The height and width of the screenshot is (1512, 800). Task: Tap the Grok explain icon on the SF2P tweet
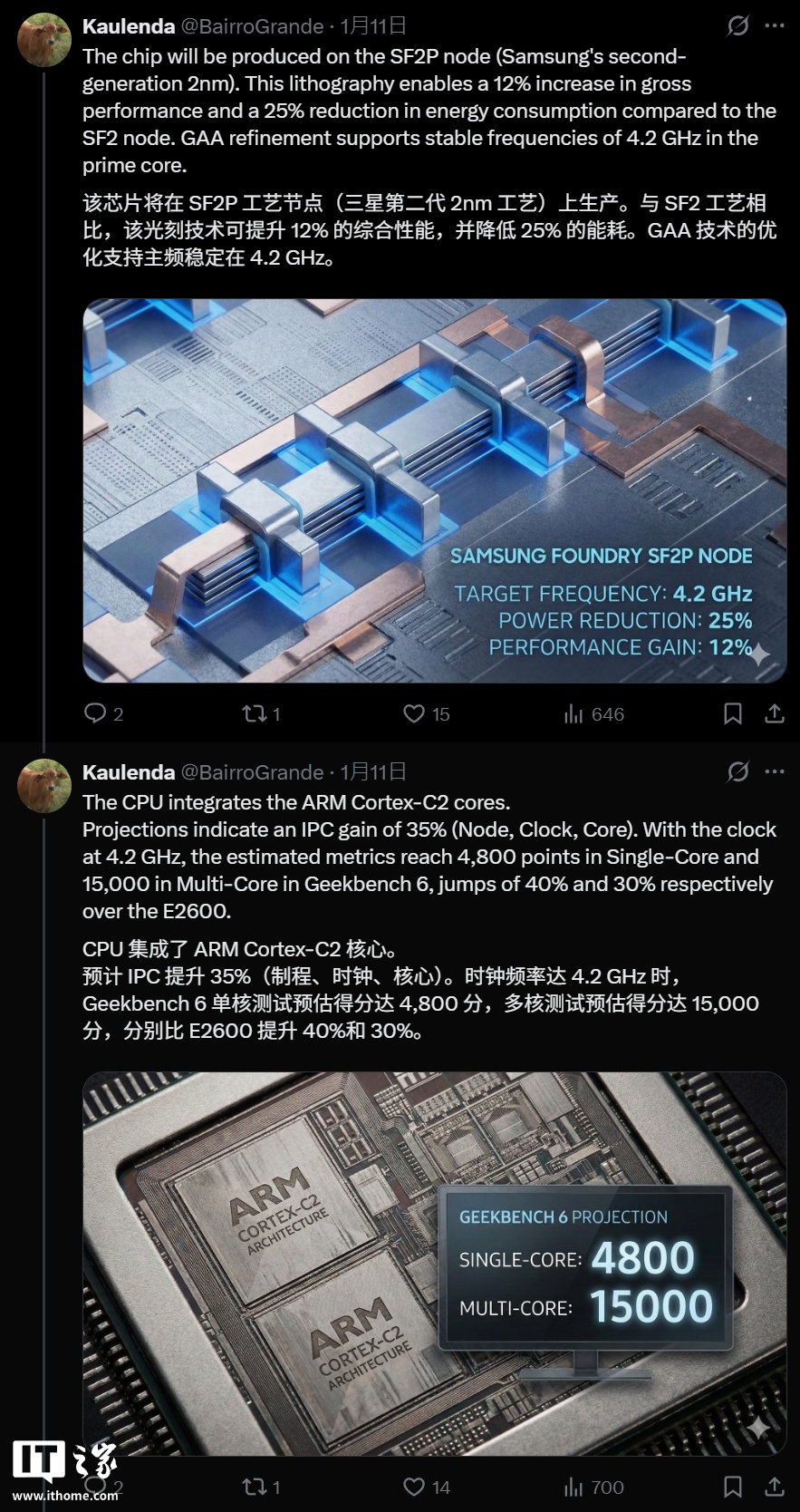[738, 25]
